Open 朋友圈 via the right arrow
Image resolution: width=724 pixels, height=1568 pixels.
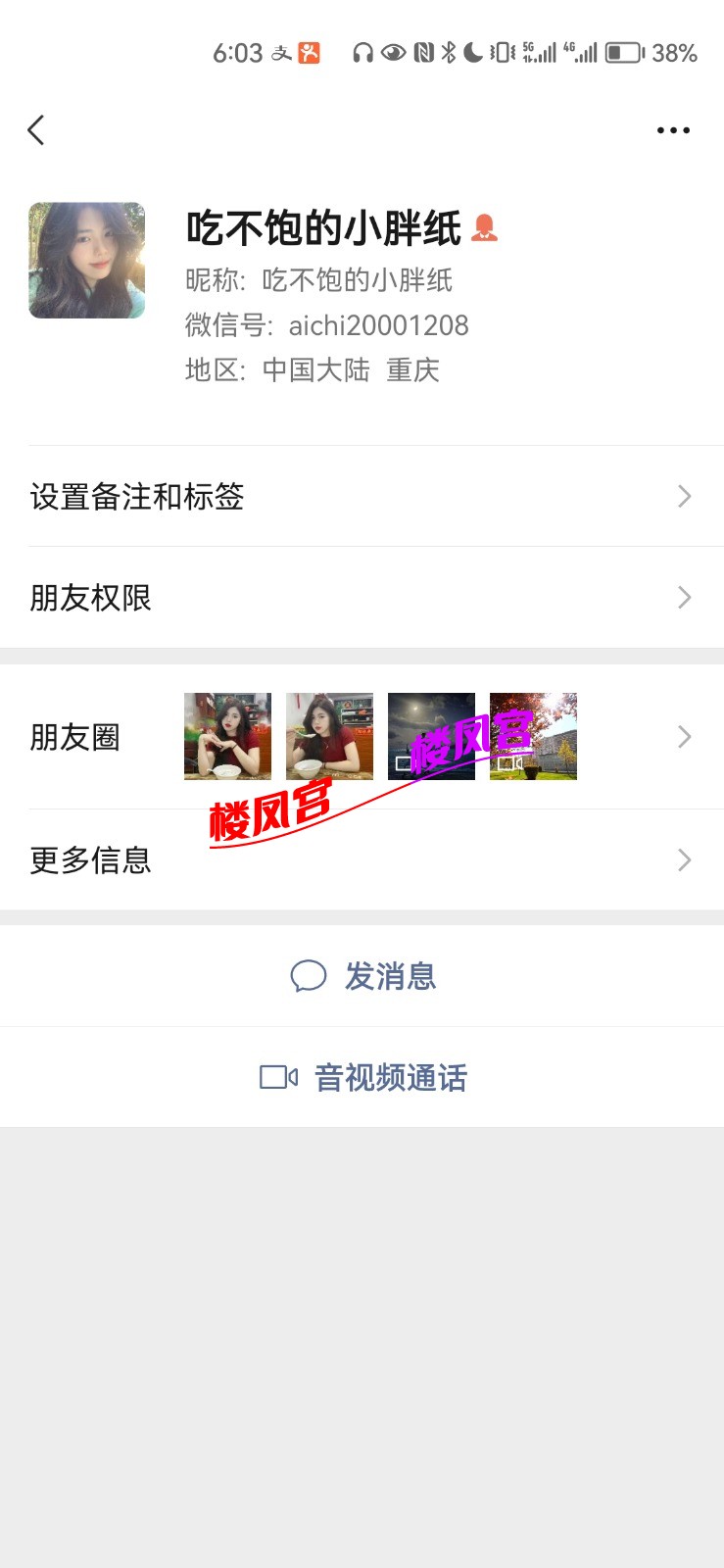683,737
